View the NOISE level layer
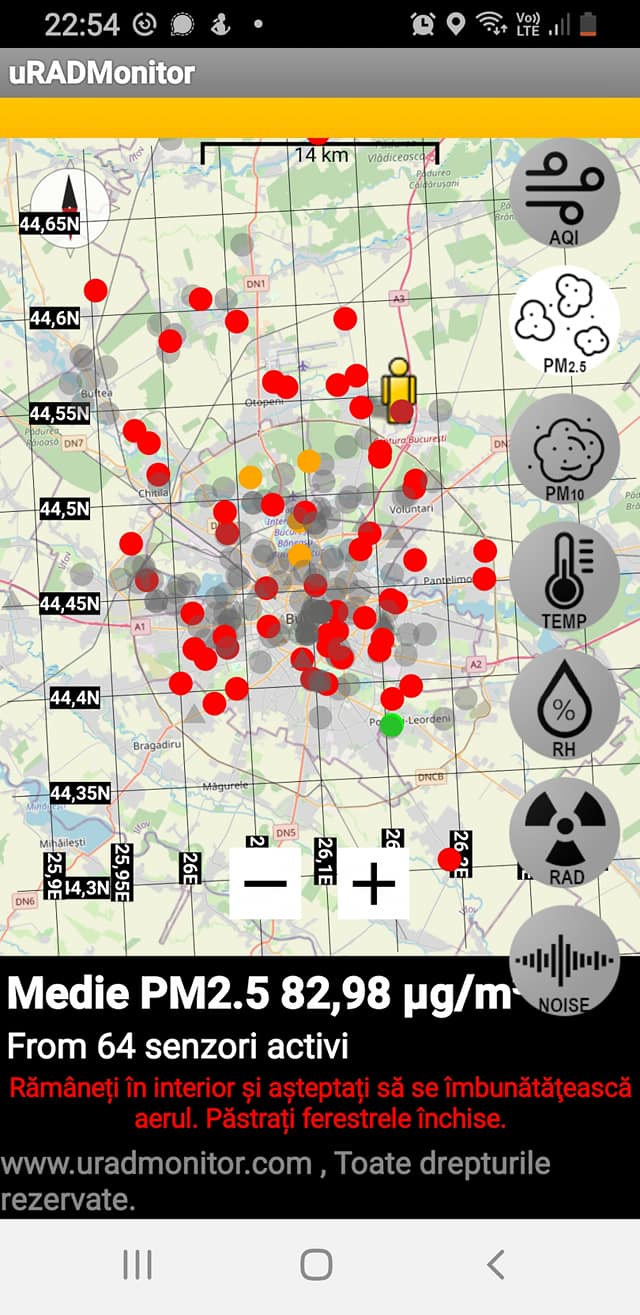The height and width of the screenshot is (1315, 640). (x=565, y=960)
